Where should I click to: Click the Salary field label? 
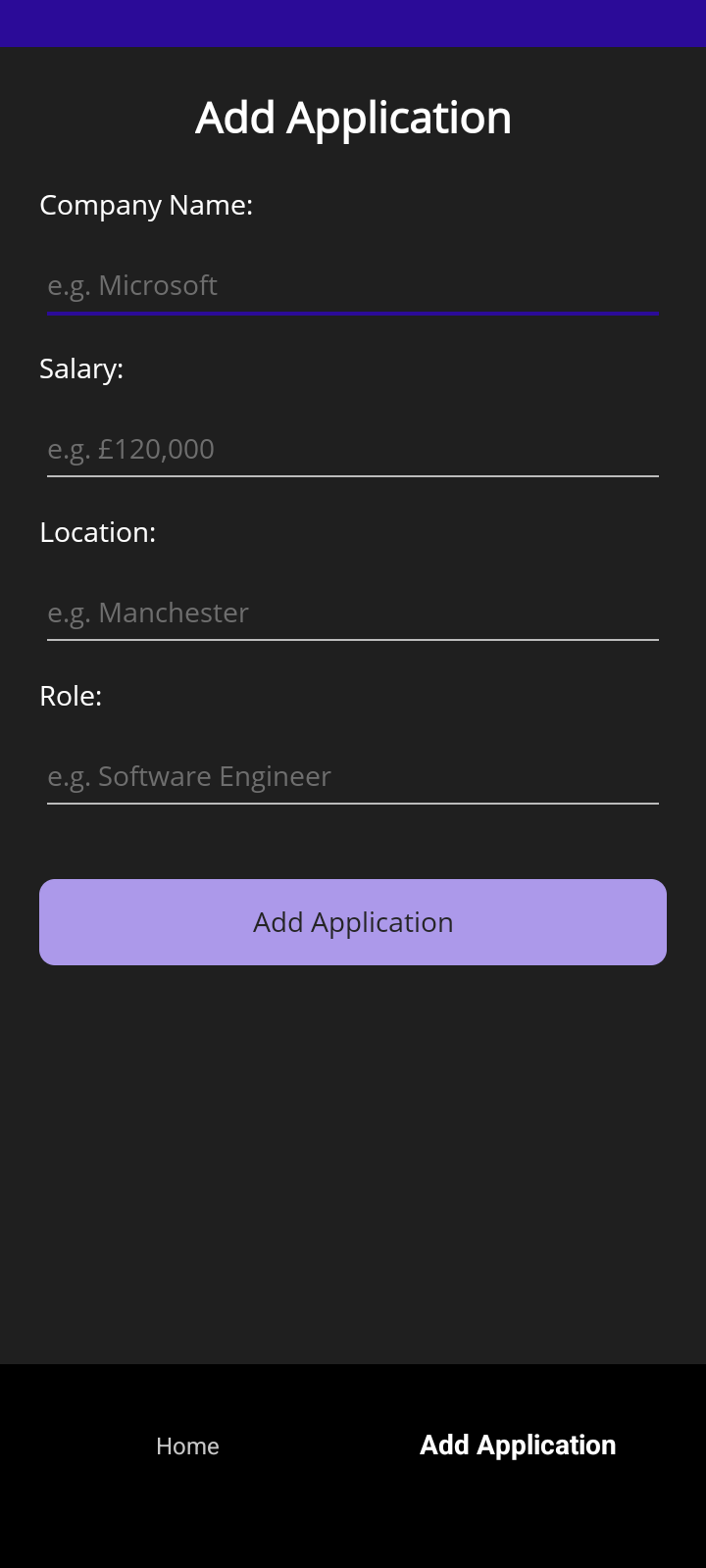click(81, 369)
